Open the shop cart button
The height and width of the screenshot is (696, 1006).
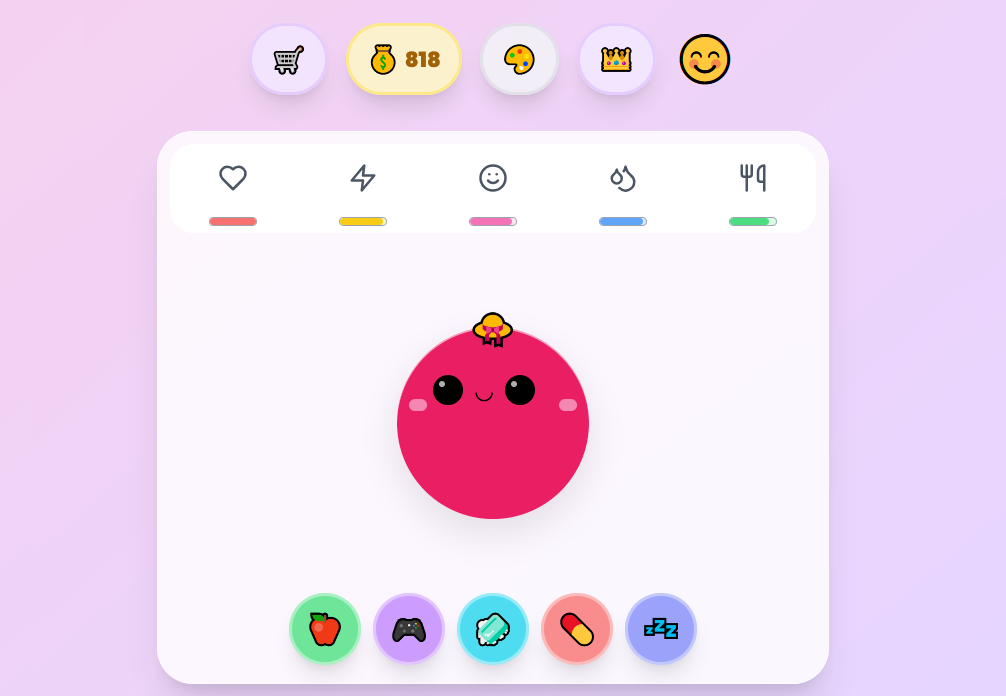pyautogui.click(x=288, y=60)
